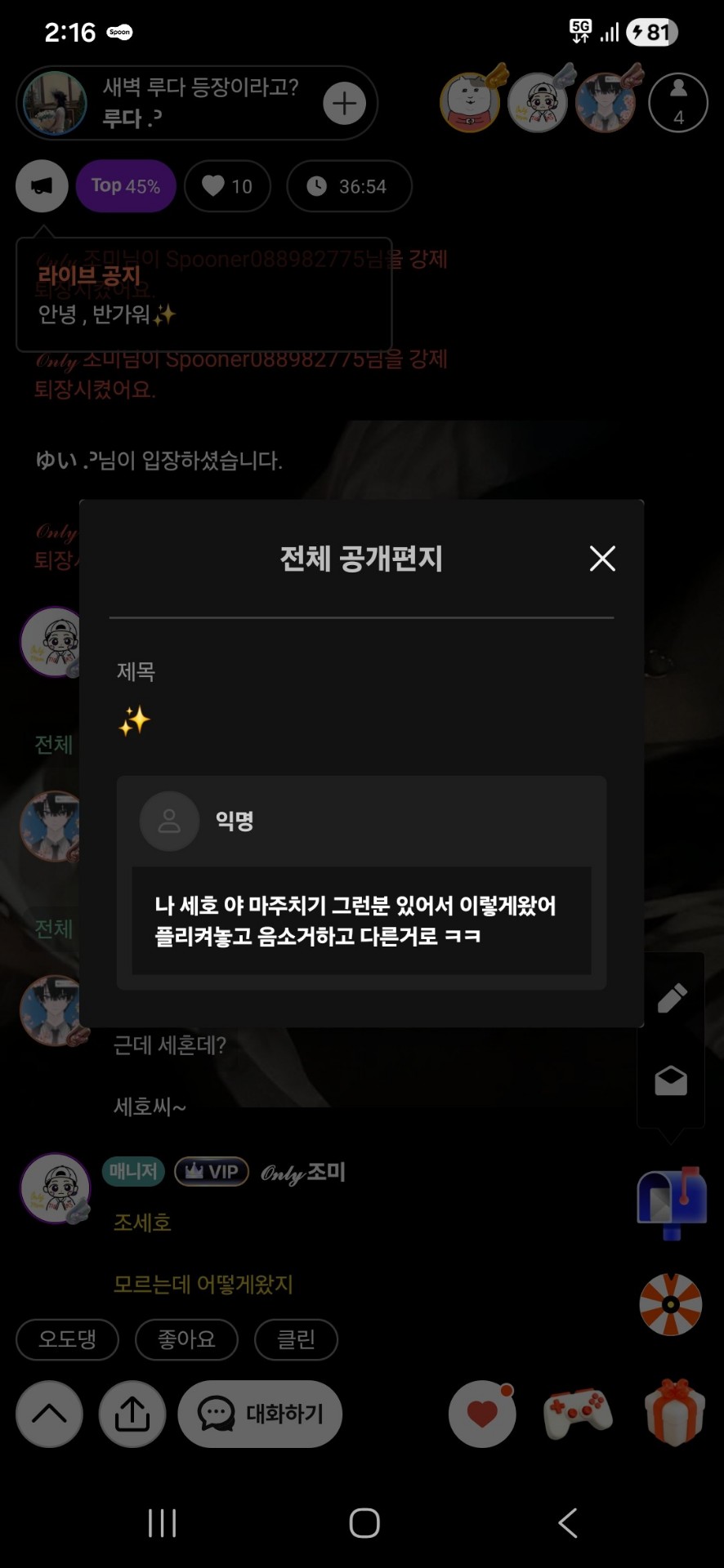Screen dimensions: 724x1568
Task: Open the roulette wheel icon
Action: click(x=671, y=1304)
